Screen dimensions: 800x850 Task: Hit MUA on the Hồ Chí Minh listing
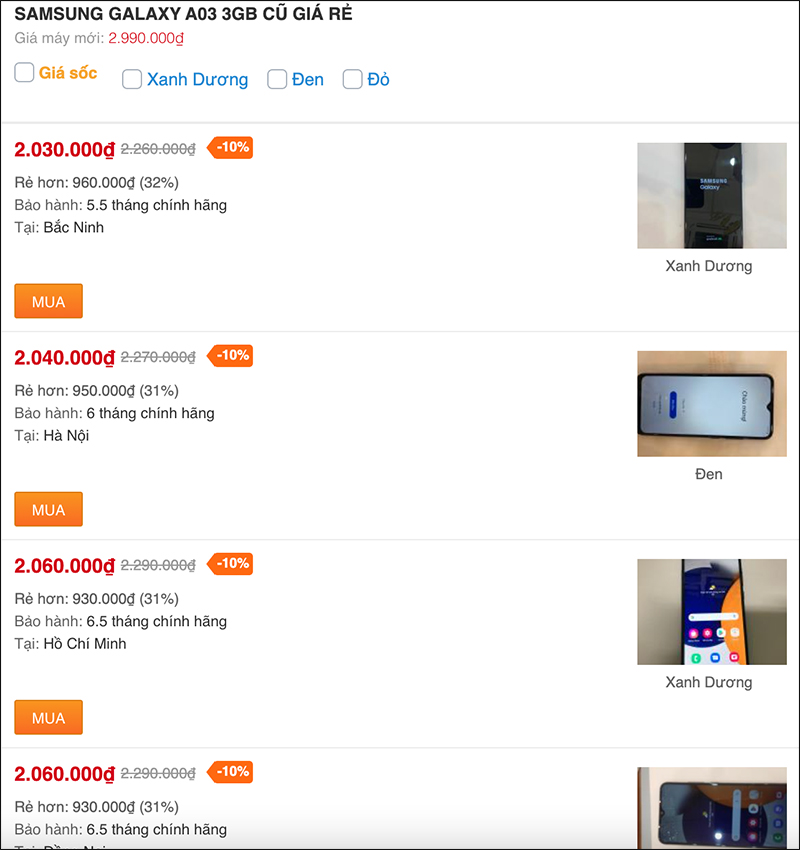(x=48, y=717)
